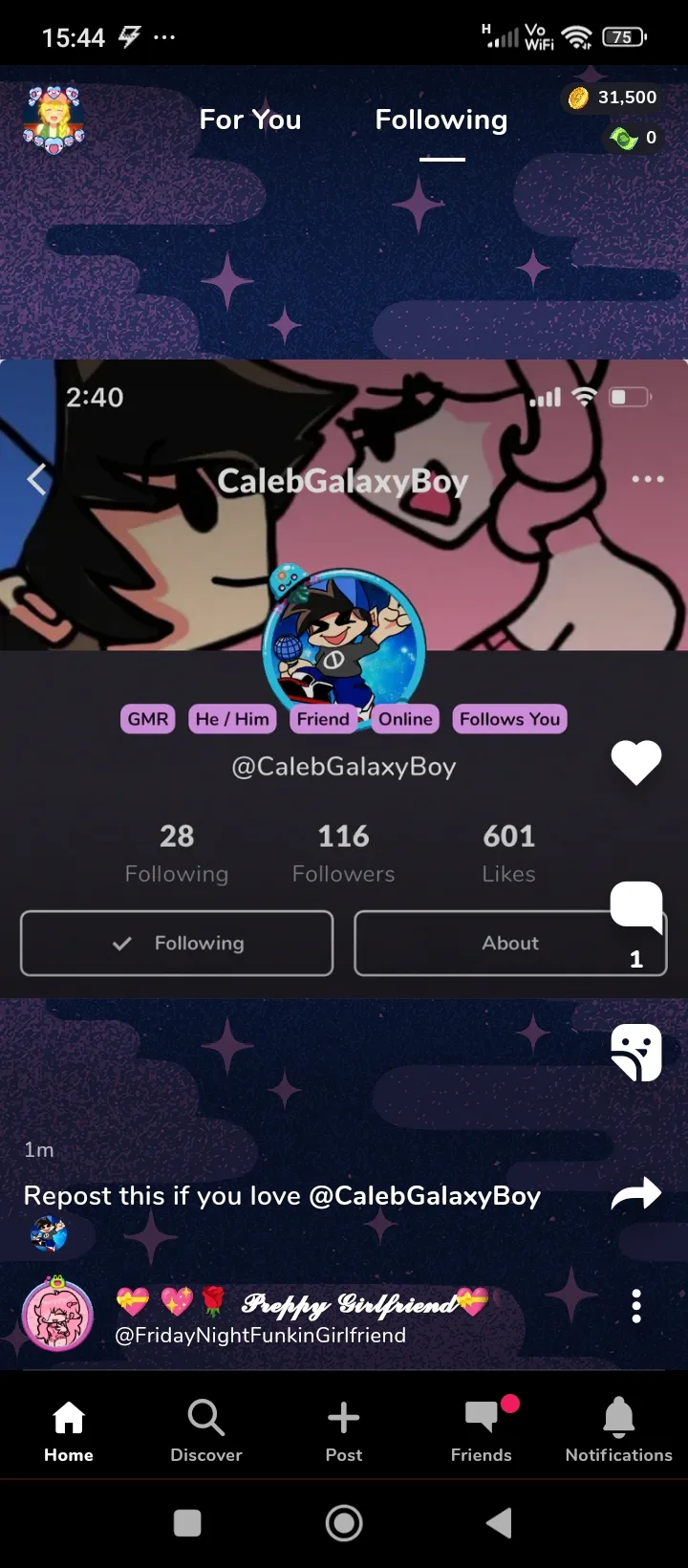Open the Discover tab
This screenshot has width=688, height=1568.
click(206, 1430)
